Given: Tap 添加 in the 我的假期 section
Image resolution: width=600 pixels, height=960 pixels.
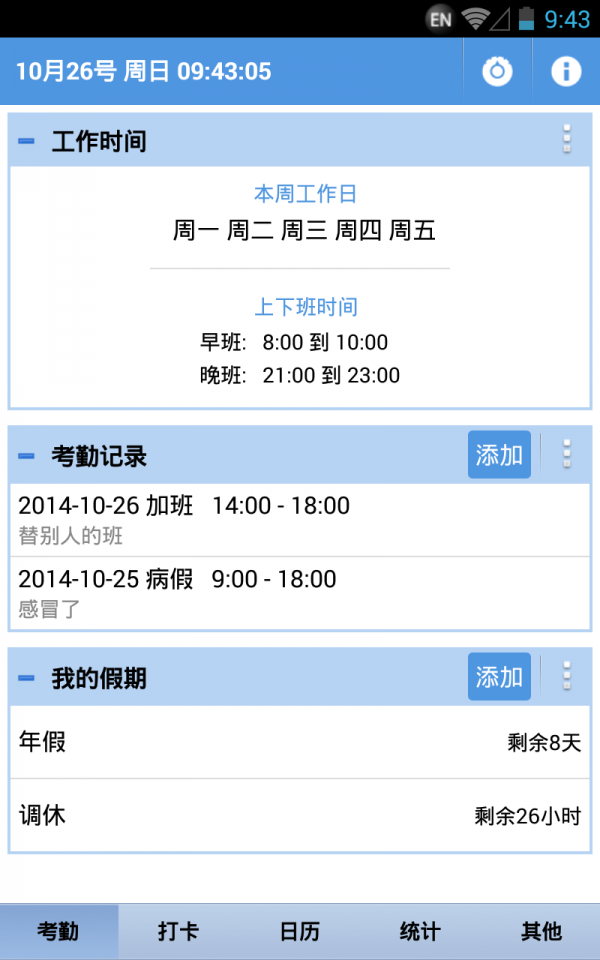Looking at the screenshot, I should (499, 677).
